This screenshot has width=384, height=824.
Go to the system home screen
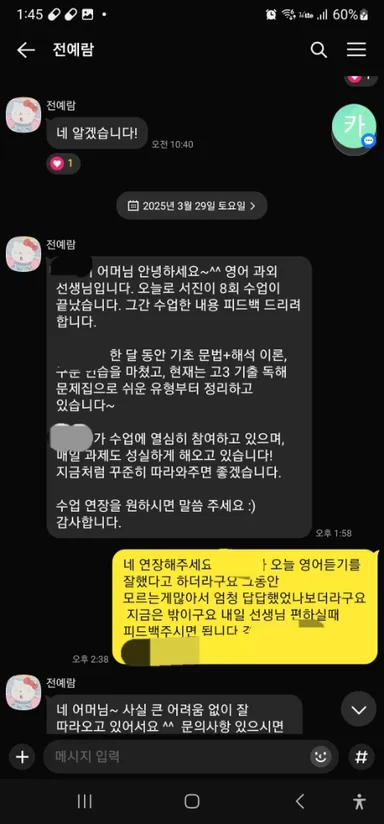[x=192, y=801]
